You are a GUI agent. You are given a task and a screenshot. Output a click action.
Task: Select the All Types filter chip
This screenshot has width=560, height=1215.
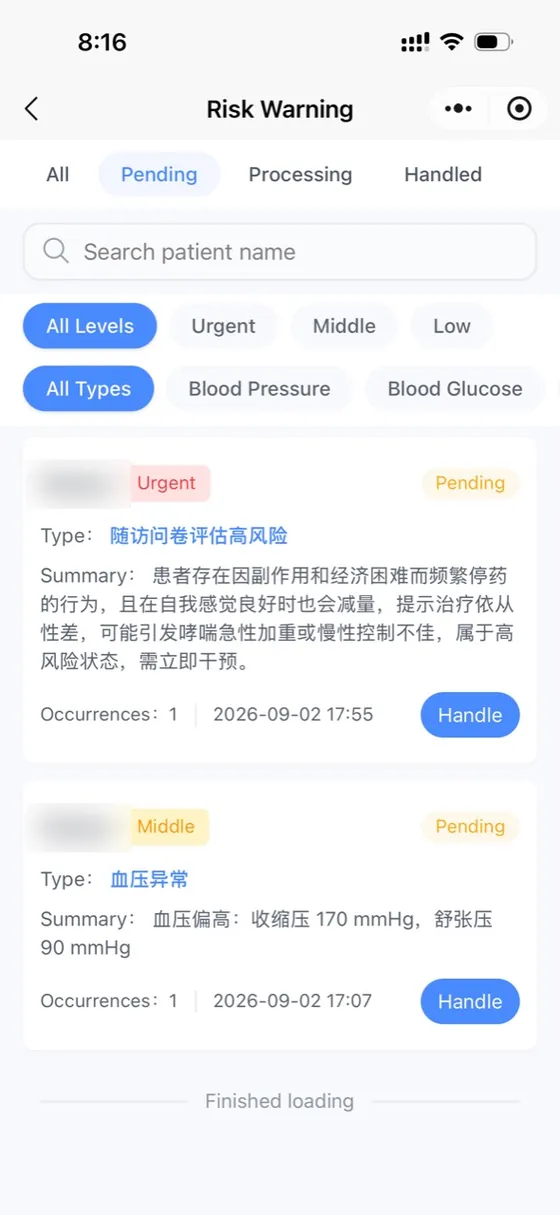click(x=89, y=389)
